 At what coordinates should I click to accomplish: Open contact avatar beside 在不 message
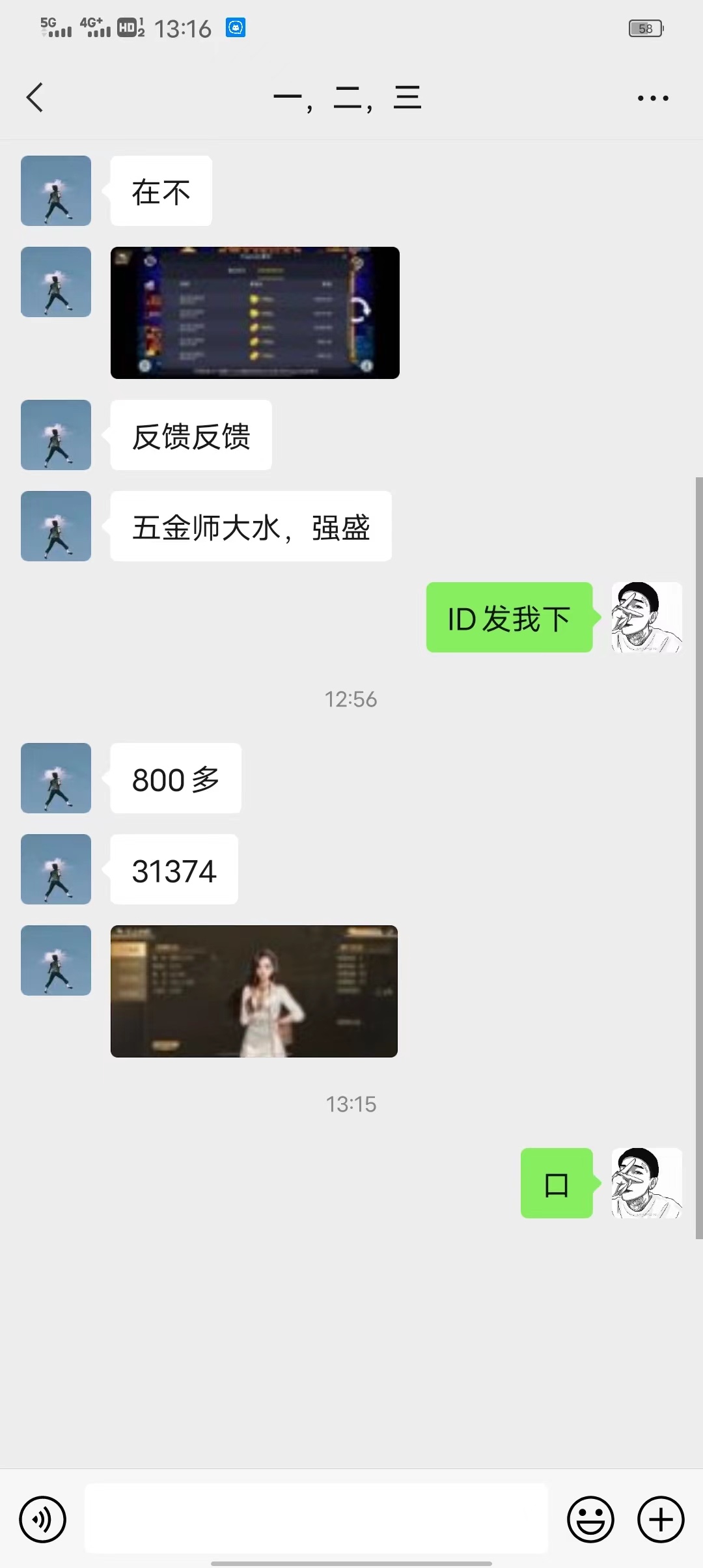[56, 191]
